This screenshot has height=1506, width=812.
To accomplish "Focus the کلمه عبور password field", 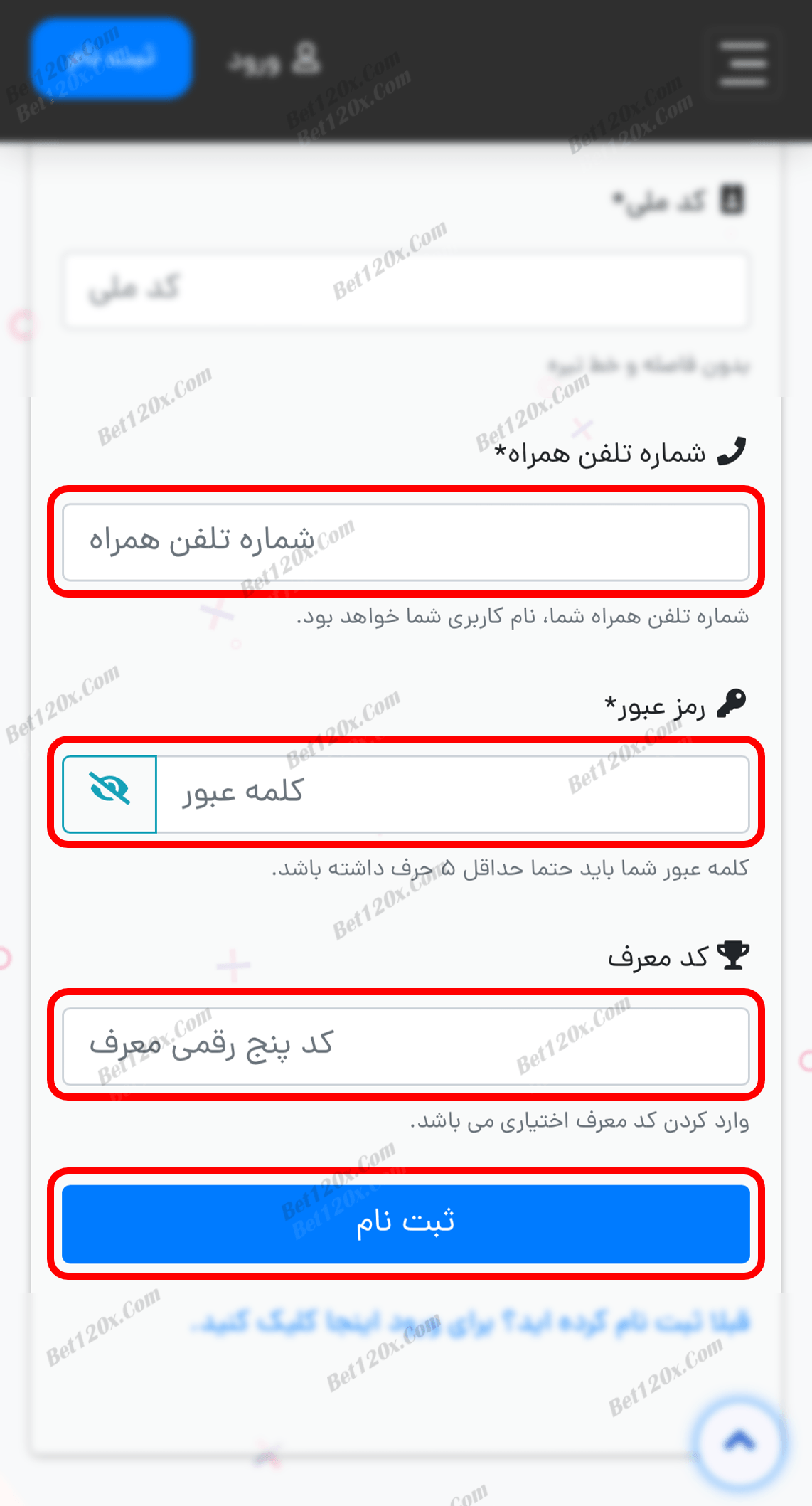I will [452, 794].
